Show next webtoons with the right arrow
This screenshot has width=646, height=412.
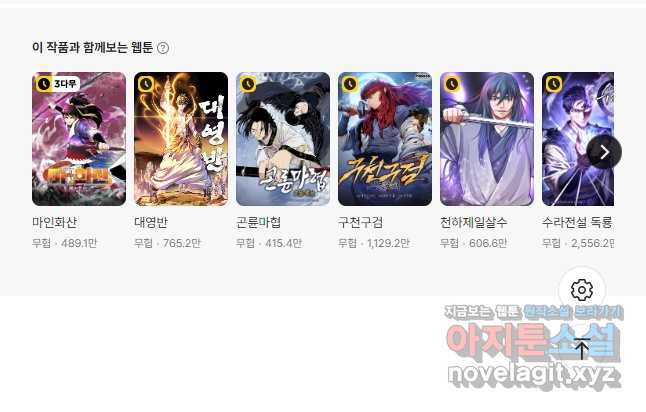pos(604,152)
